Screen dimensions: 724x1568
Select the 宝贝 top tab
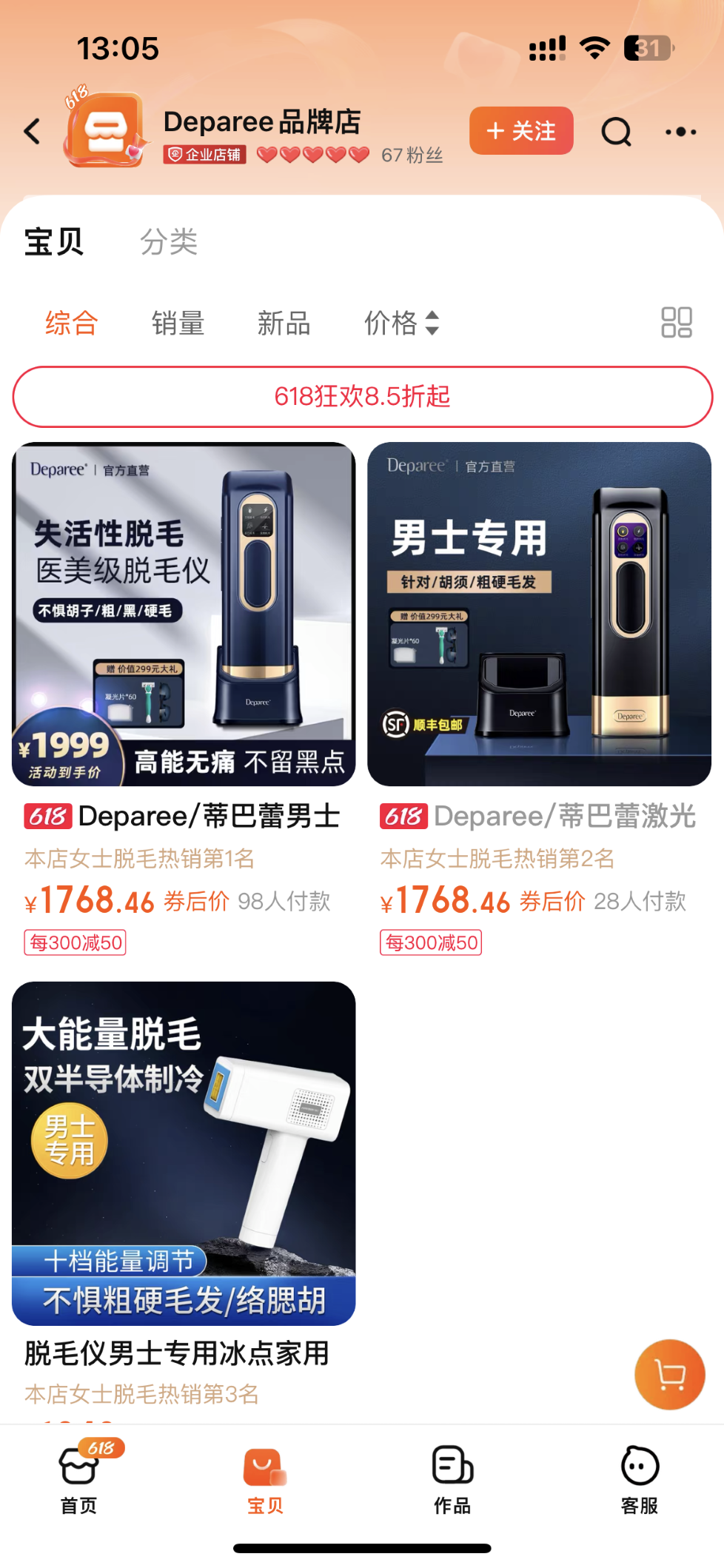point(54,241)
